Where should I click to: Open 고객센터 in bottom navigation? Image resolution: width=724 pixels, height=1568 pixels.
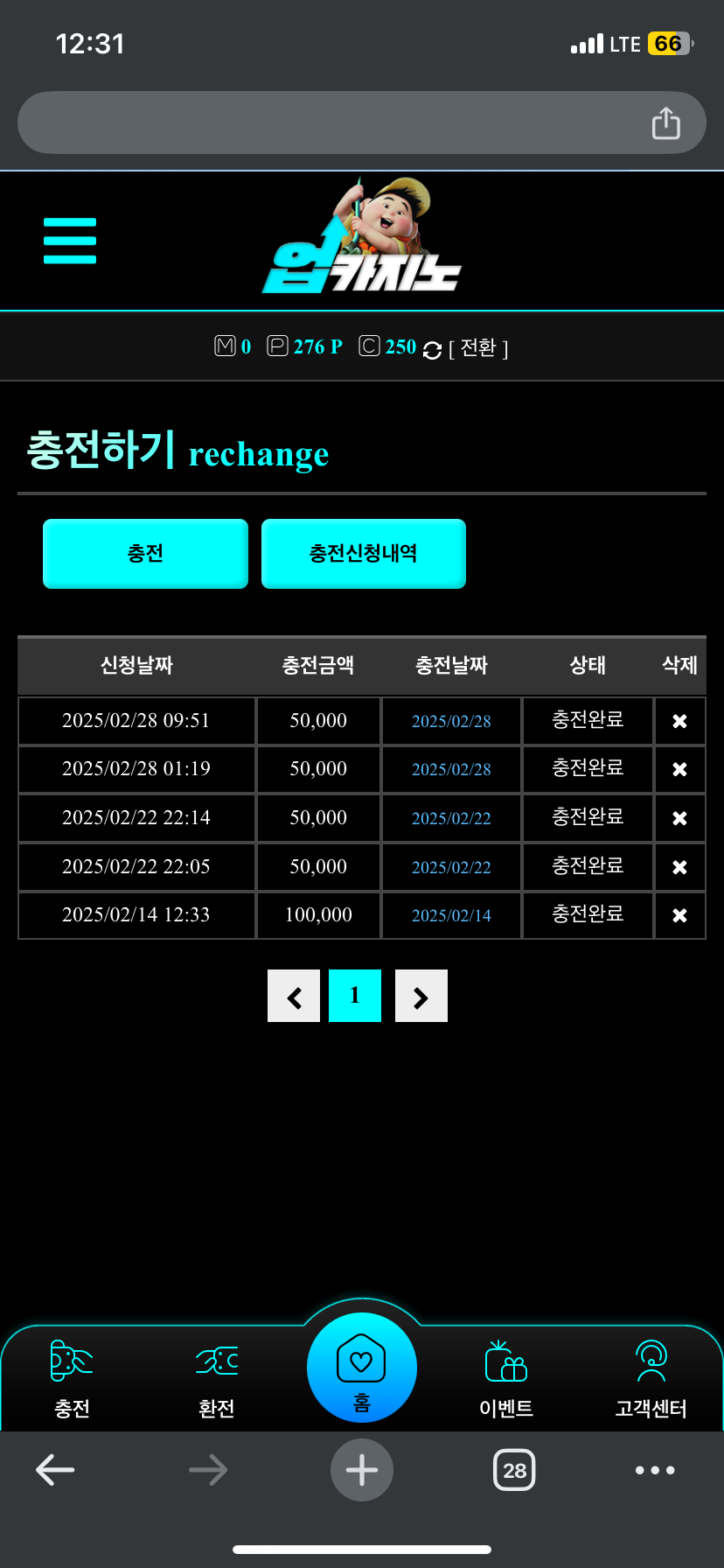coord(651,1379)
